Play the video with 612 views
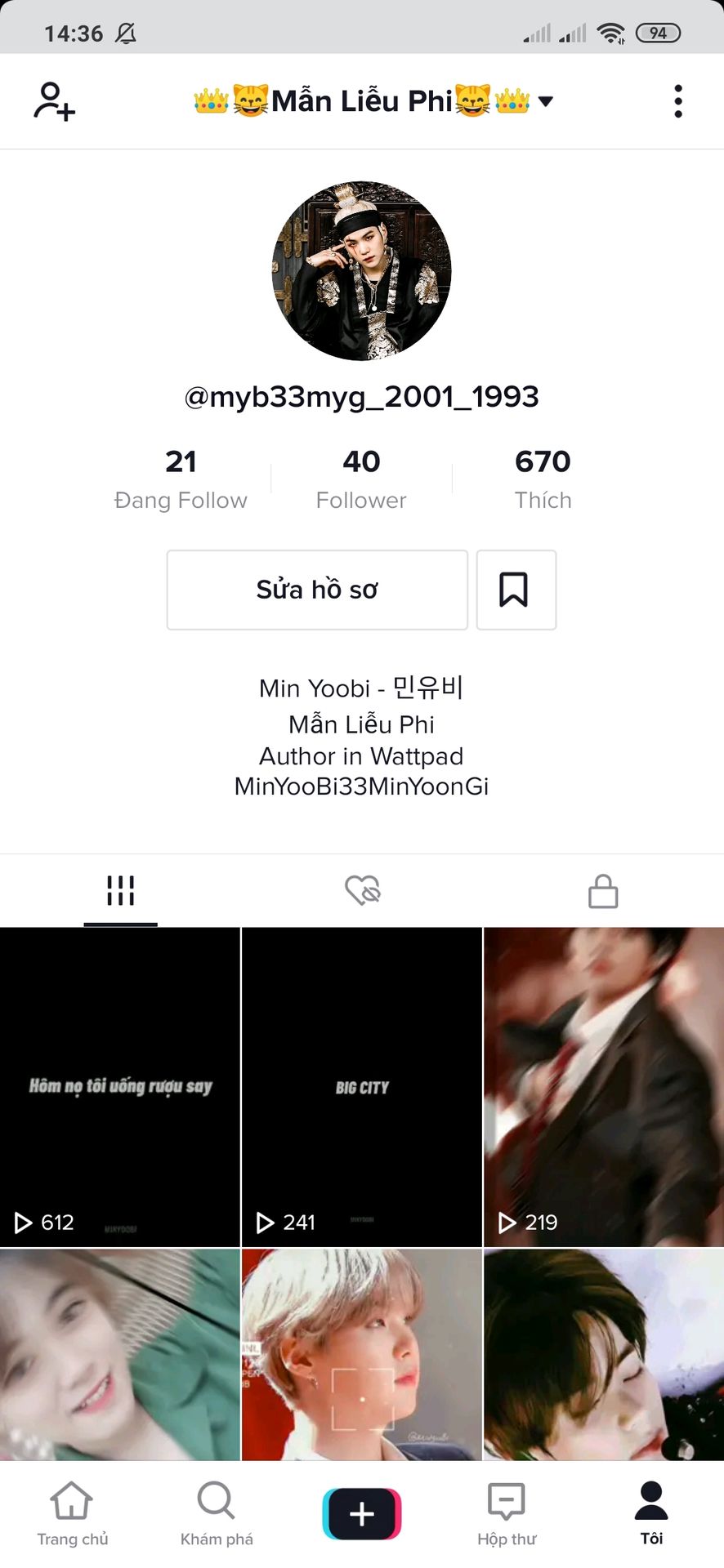The height and width of the screenshot is (1568, 724). 120,1086
